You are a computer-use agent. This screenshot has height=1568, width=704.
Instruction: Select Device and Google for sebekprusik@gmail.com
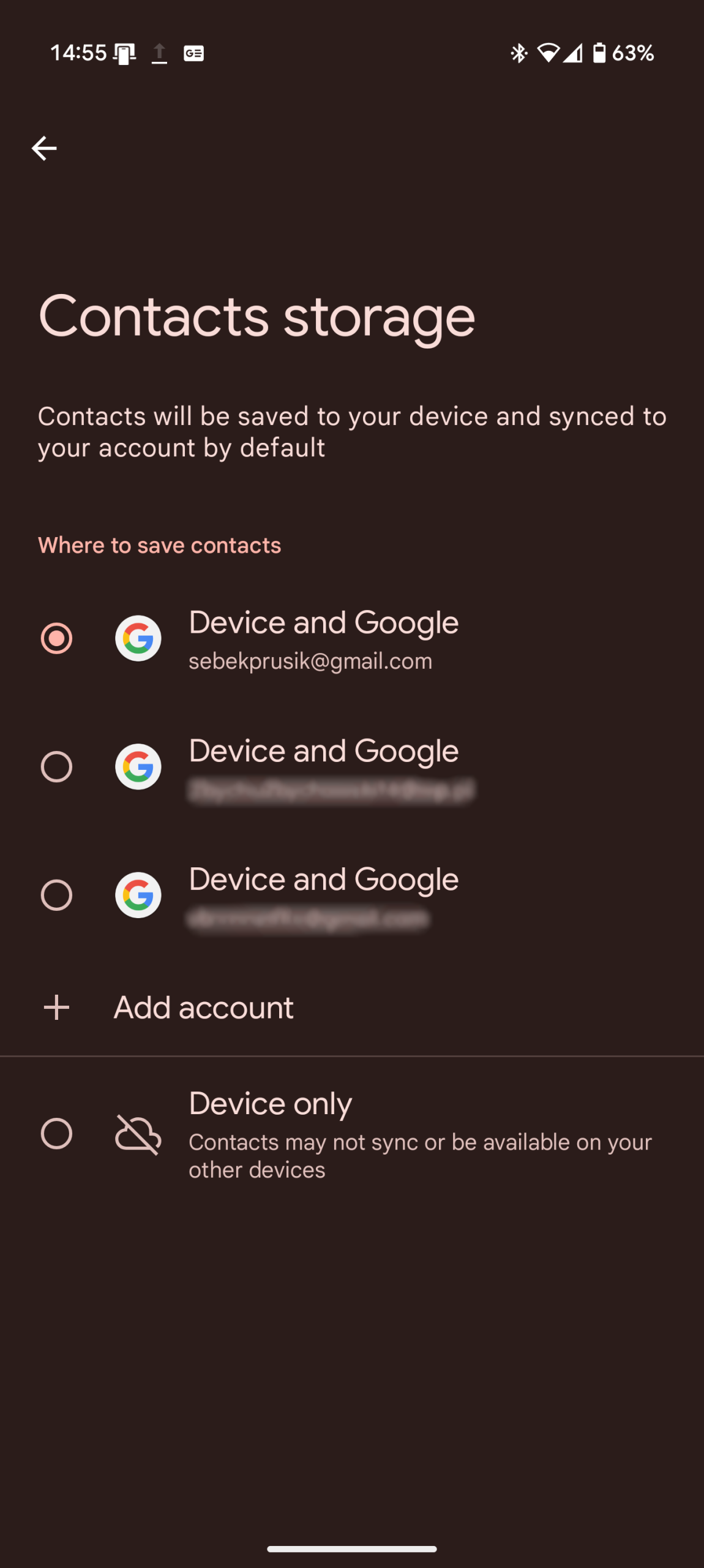pyautogui.click(x=56, y=639)
